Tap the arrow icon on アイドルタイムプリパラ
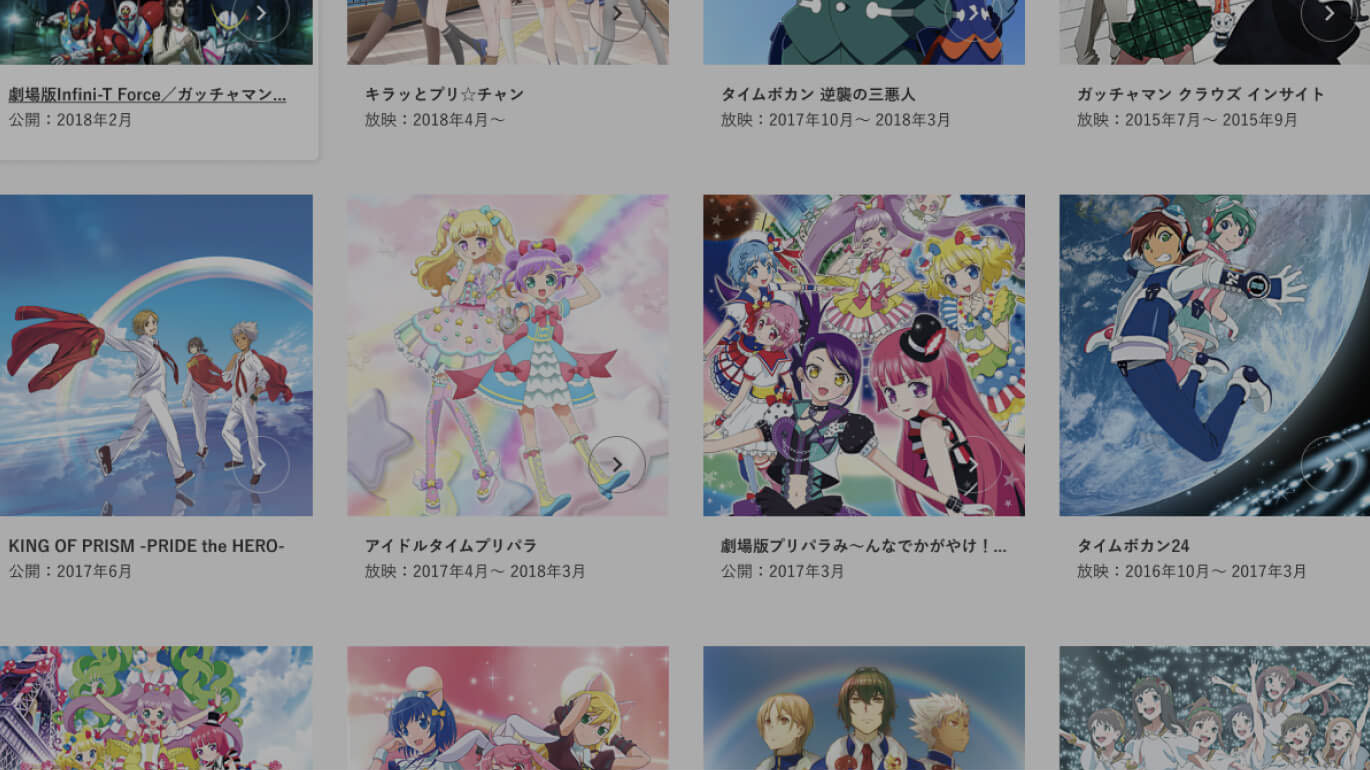 (617, 464)
